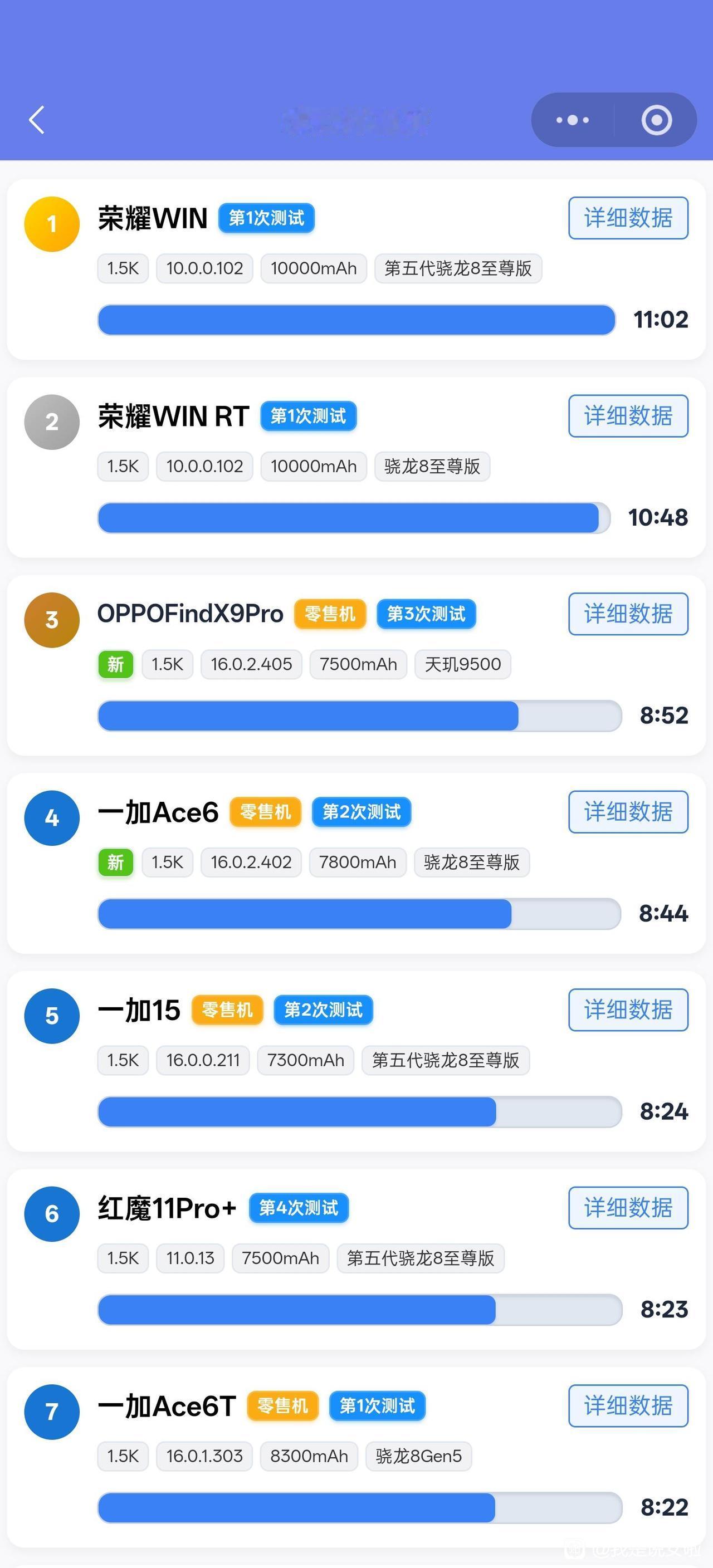Toggle the 新 badge on OPPOFindX9Pro
This screenshot has width=713, height=1568.
point(115,664)
